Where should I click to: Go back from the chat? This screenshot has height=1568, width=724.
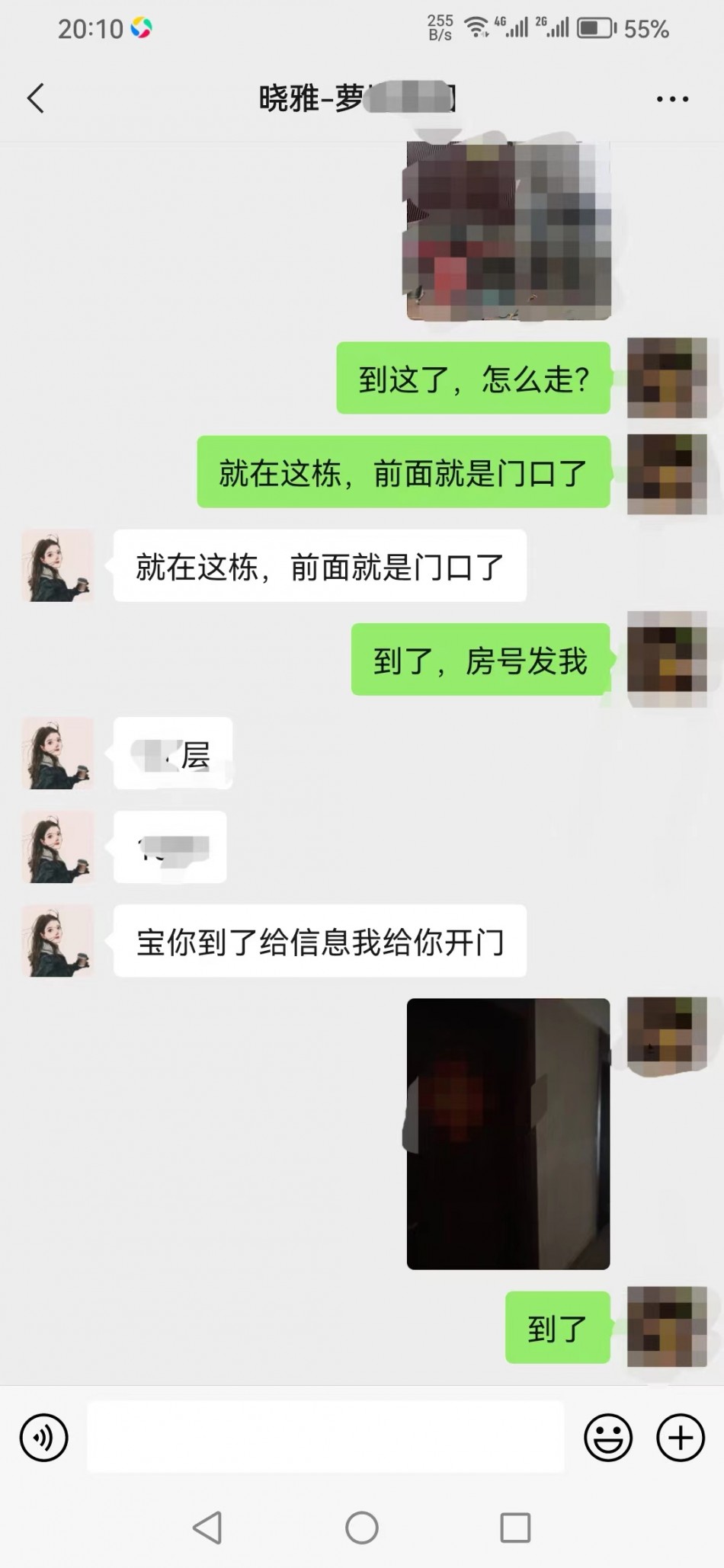coord(35,98)
